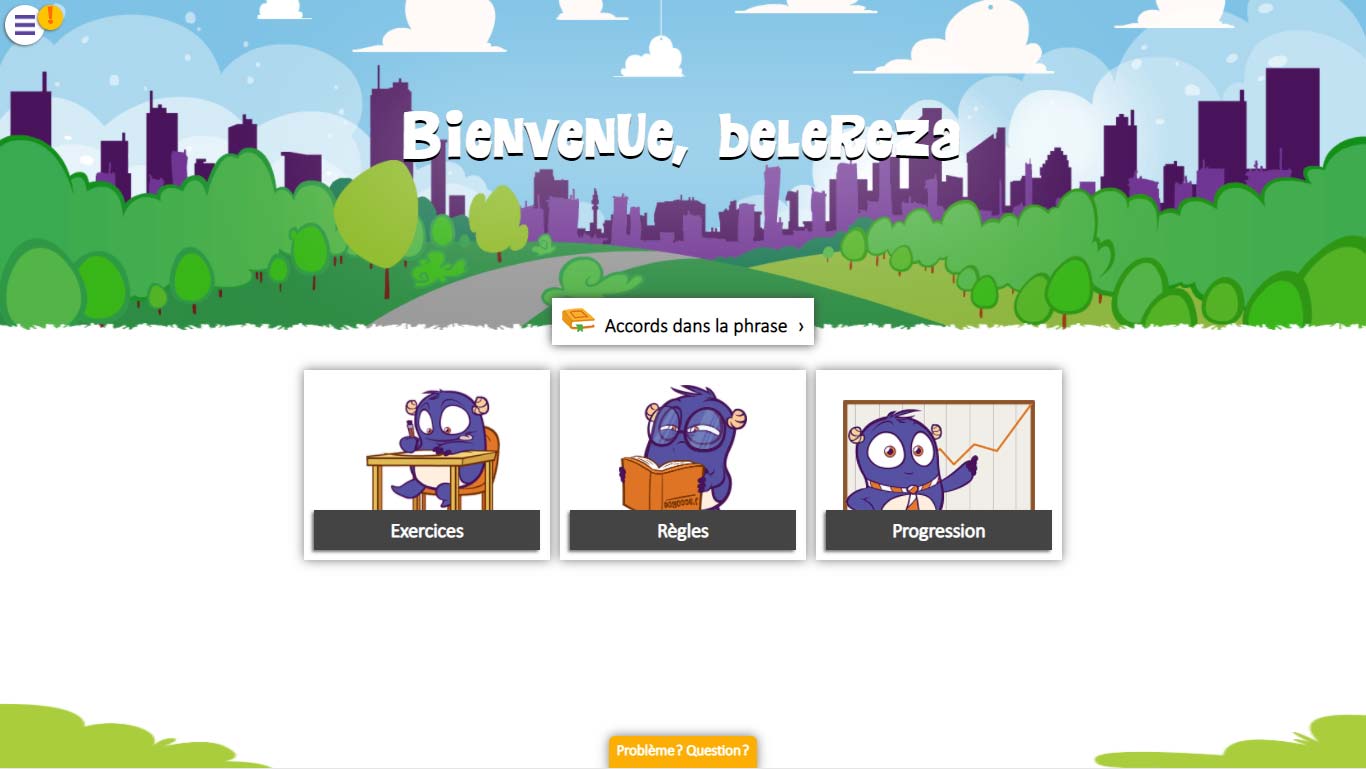Open the Exercices card
Screen dimensions: 1366x769
tap(427, 465)
